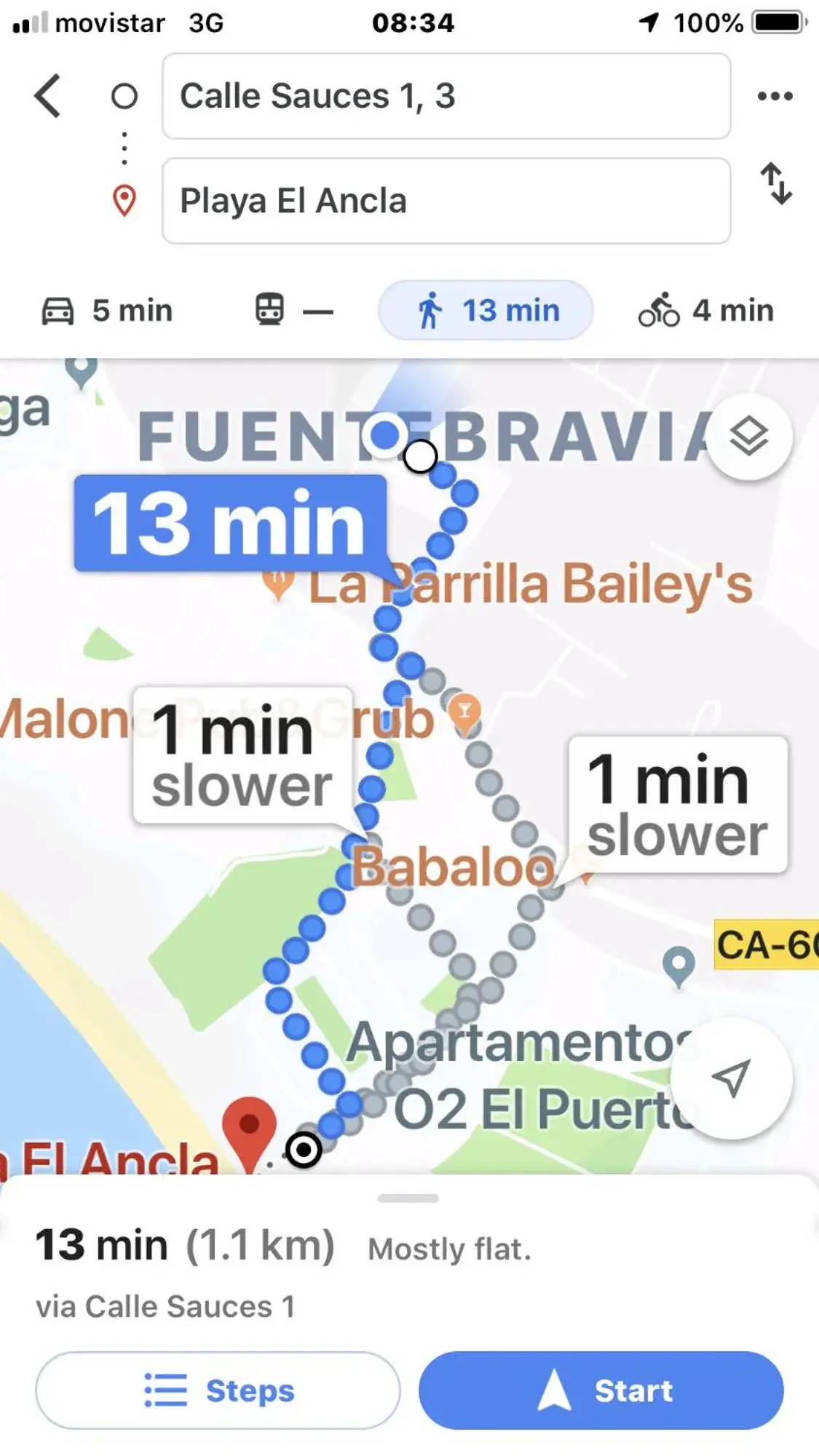Edit the destination Playa El Ancla
Image resolution: width=819 pixels, height=1456 pixels.
446,201
